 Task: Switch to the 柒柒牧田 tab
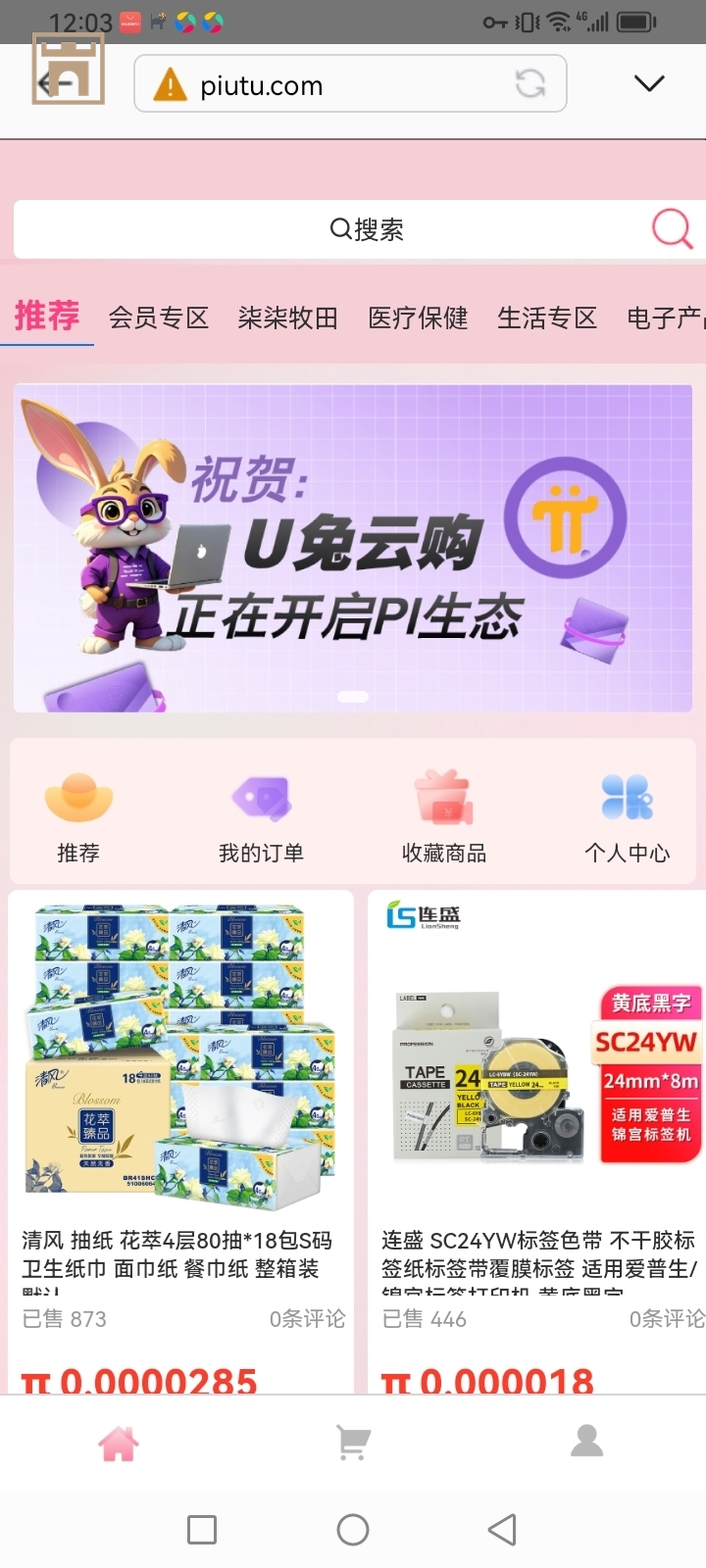pos(288,318)
